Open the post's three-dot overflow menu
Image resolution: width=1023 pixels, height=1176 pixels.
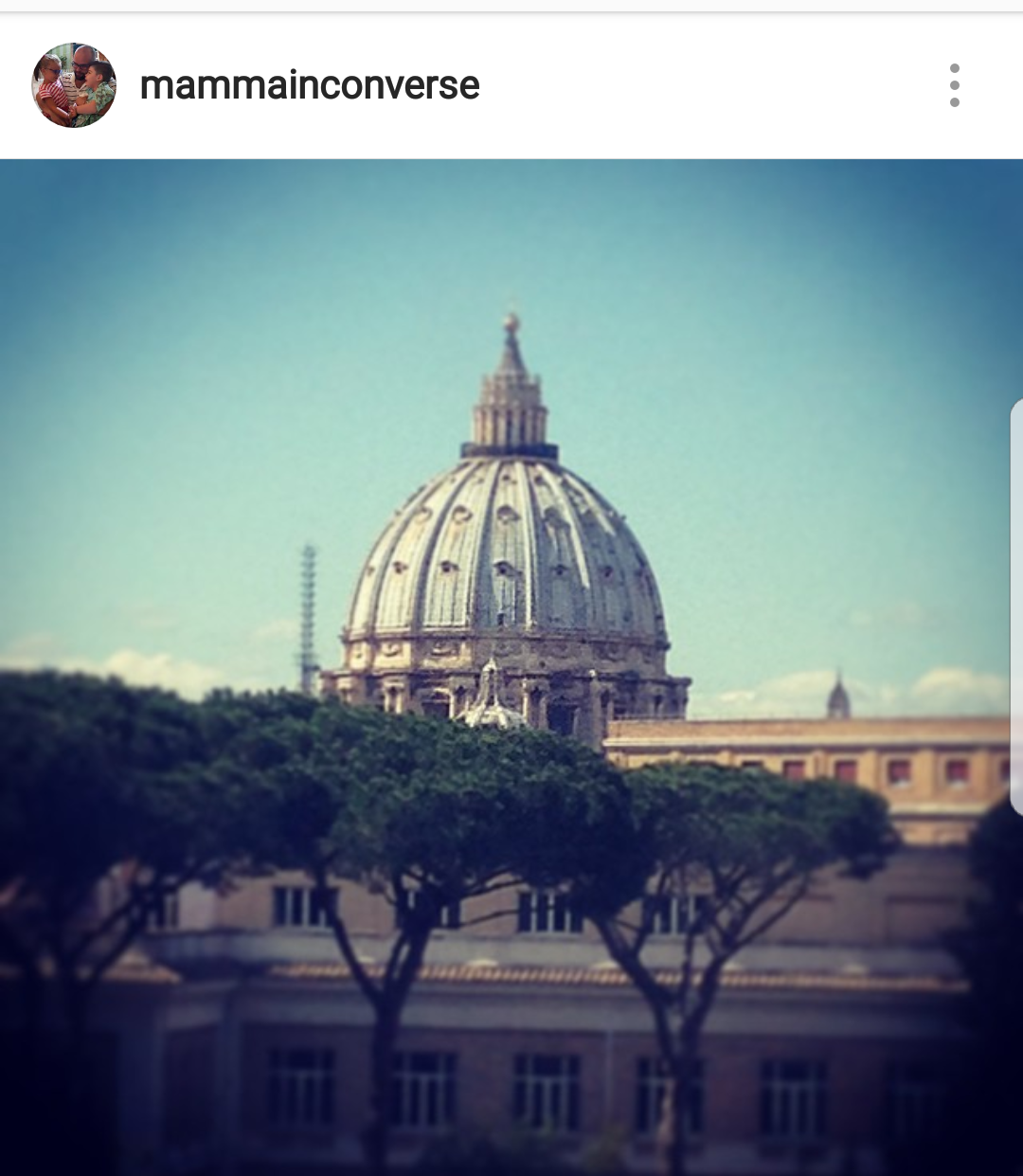(954, 85)
